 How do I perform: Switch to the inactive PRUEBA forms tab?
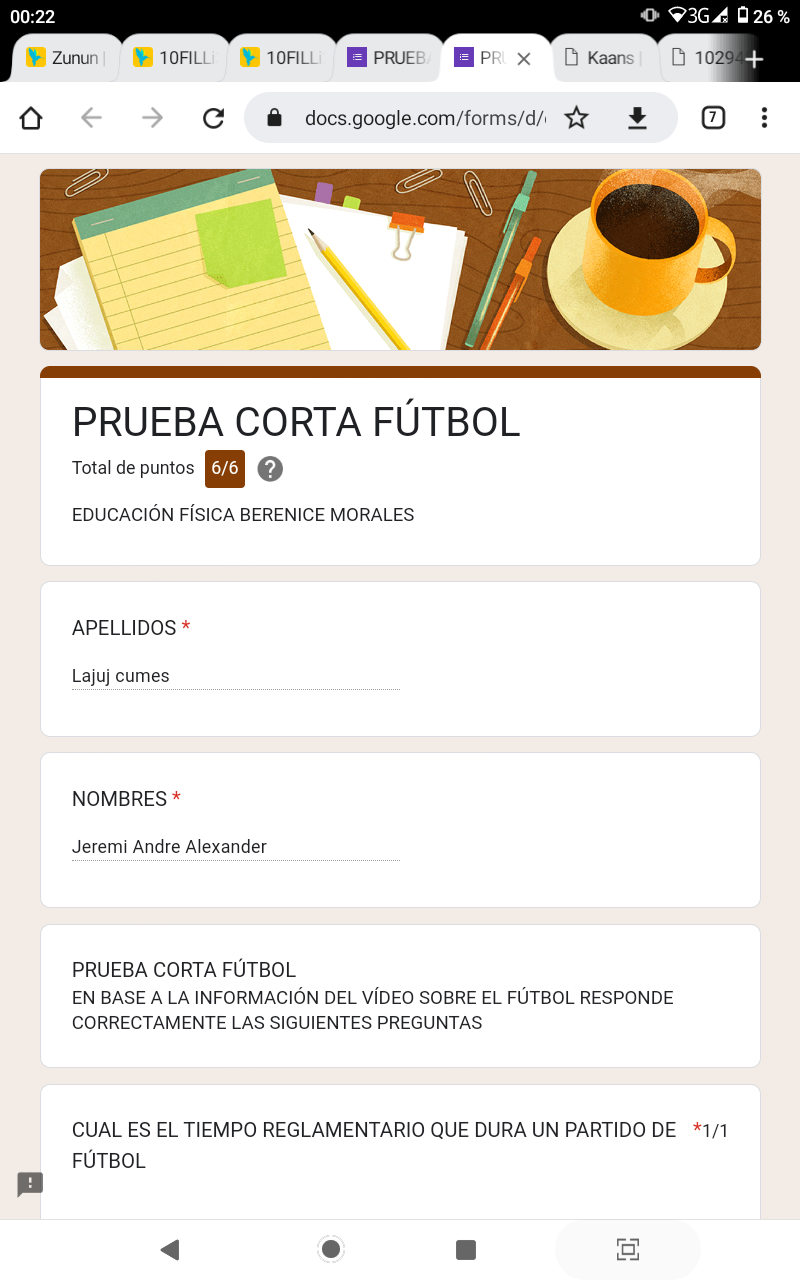click(x=389, y=58)
